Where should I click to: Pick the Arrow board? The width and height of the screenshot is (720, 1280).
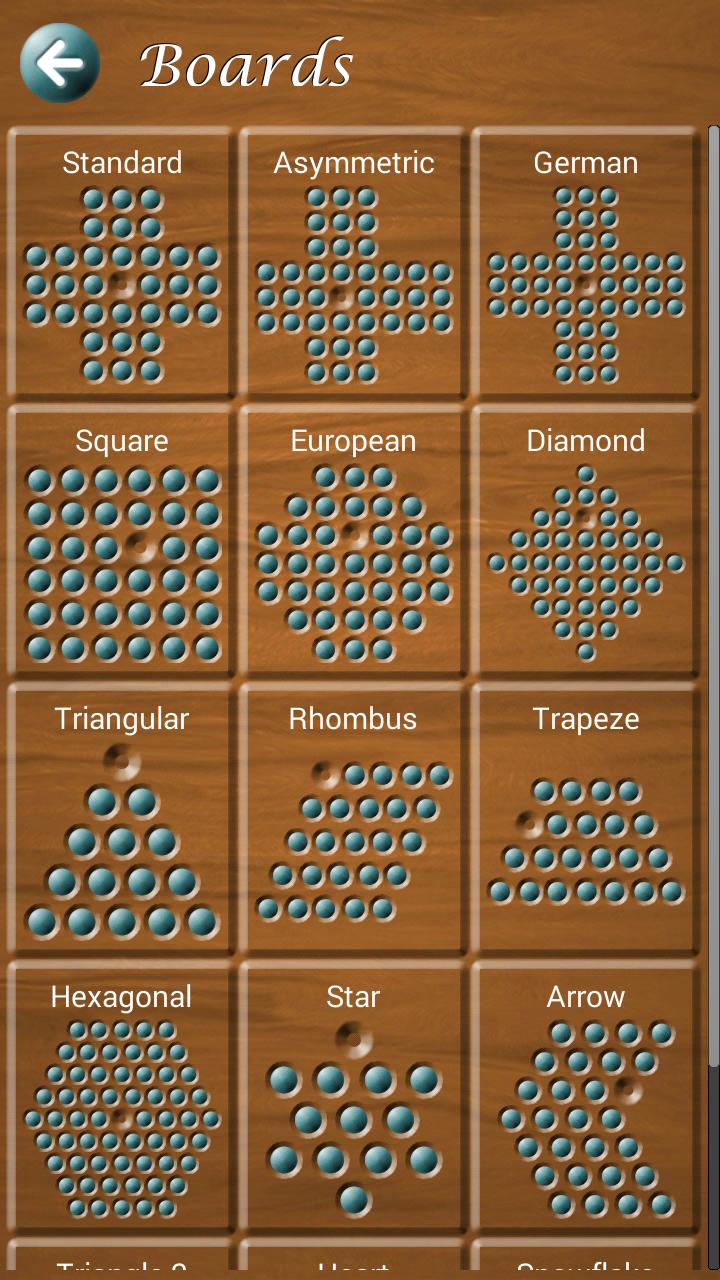point(586,1099)
